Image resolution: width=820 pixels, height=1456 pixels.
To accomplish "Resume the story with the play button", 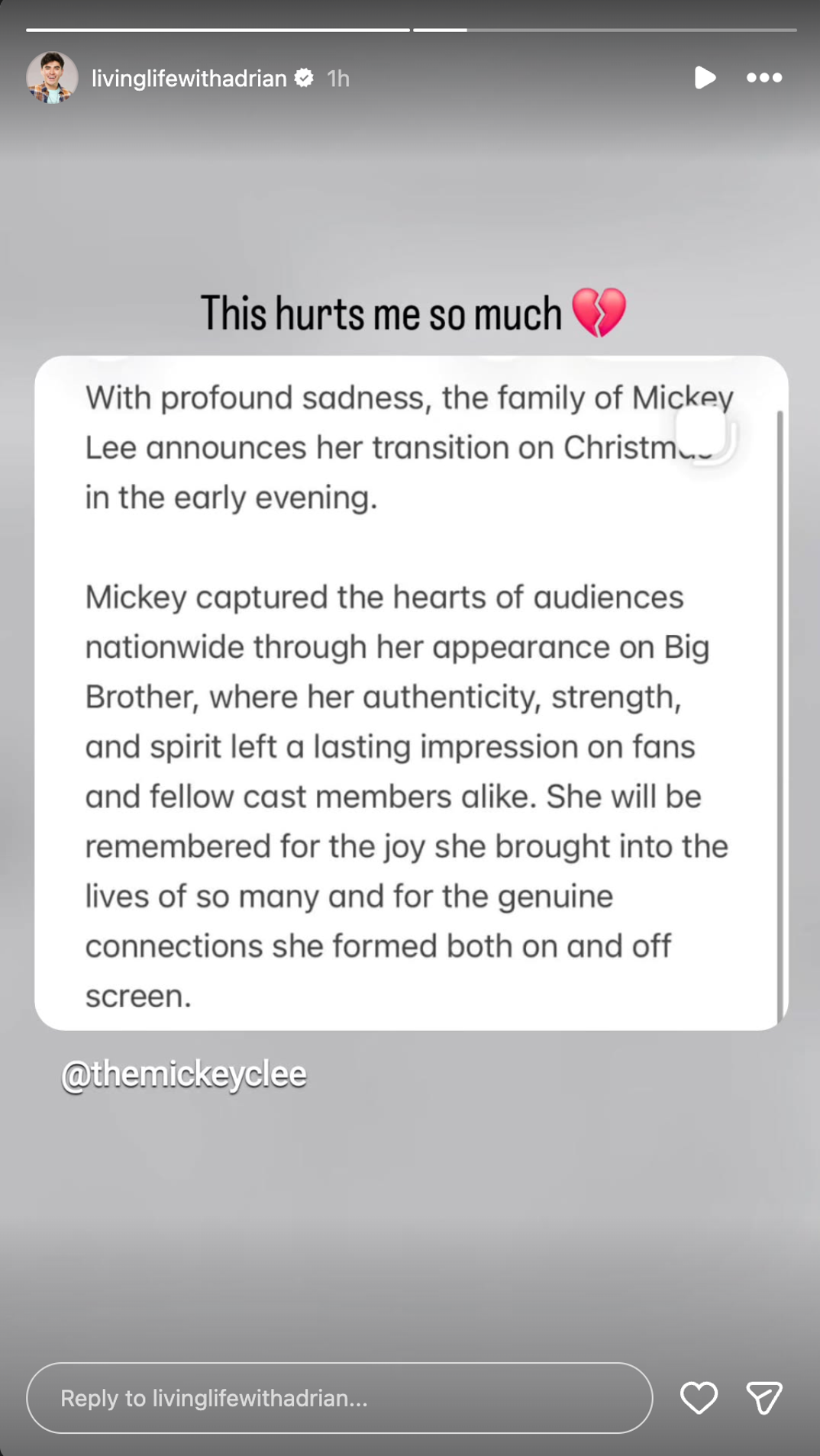I will point(704,78).
